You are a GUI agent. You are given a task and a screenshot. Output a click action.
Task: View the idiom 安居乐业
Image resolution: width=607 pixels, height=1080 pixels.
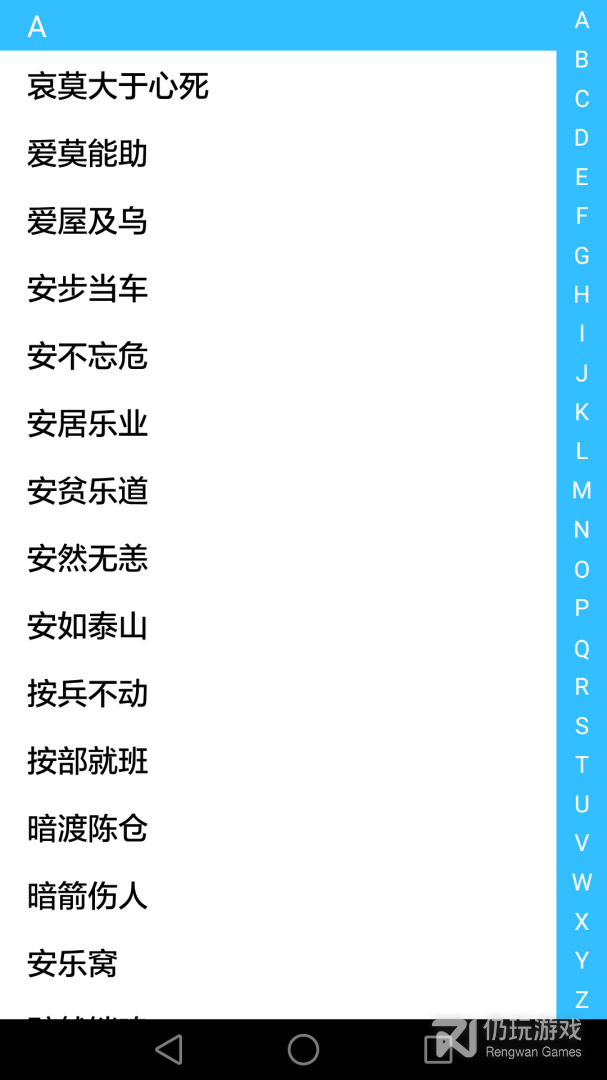[88, 424]
